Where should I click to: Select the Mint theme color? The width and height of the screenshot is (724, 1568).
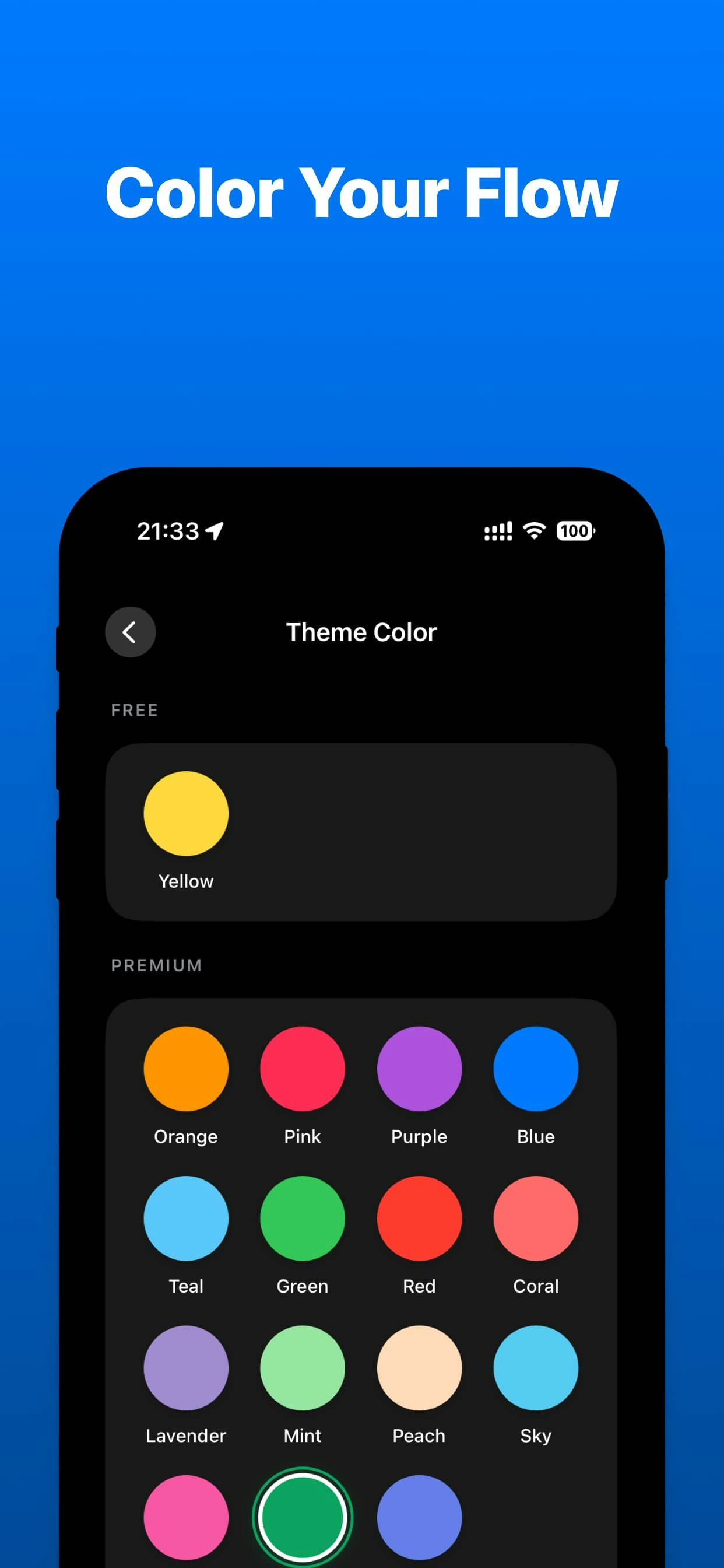point(303,1368)
